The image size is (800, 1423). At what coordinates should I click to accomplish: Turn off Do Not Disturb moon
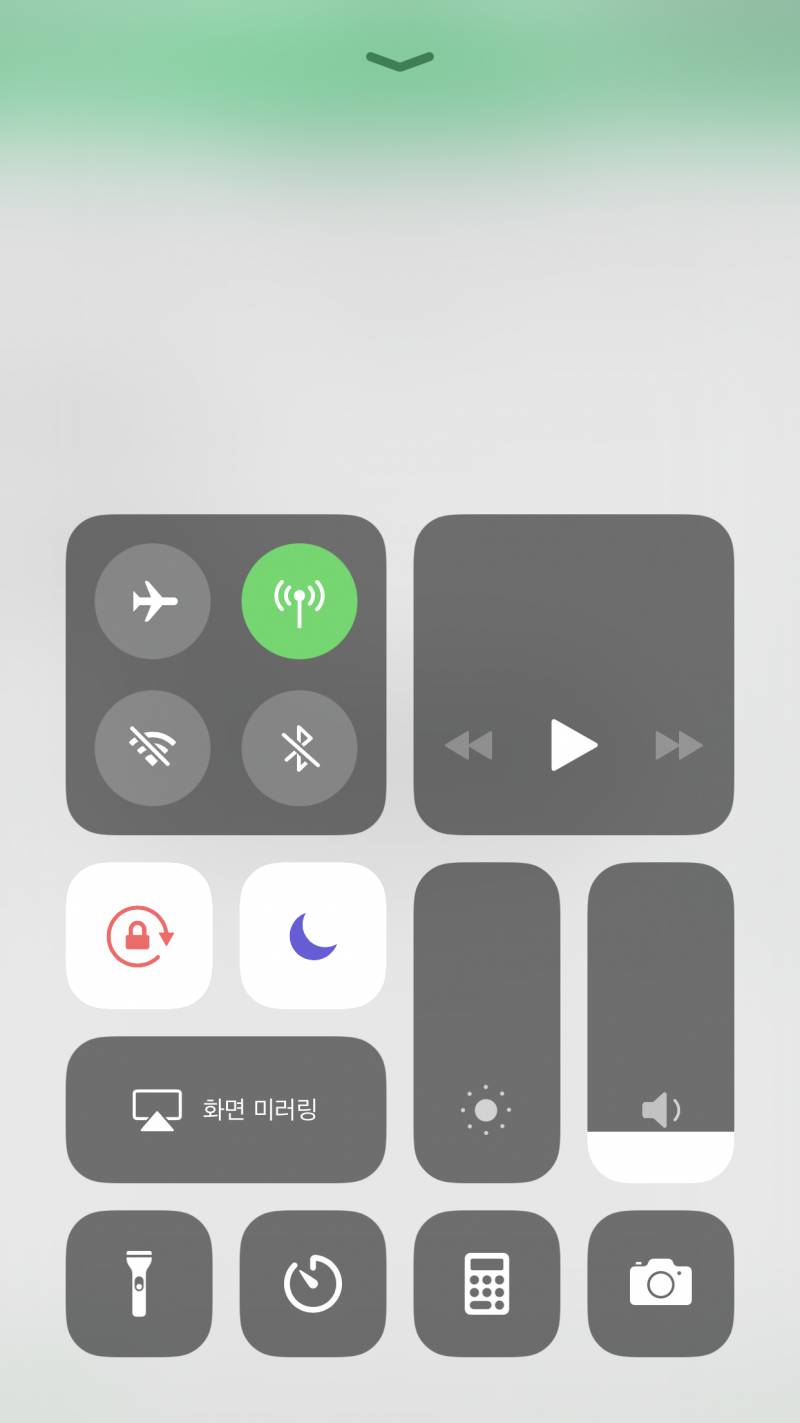click(x=313, y=935)
